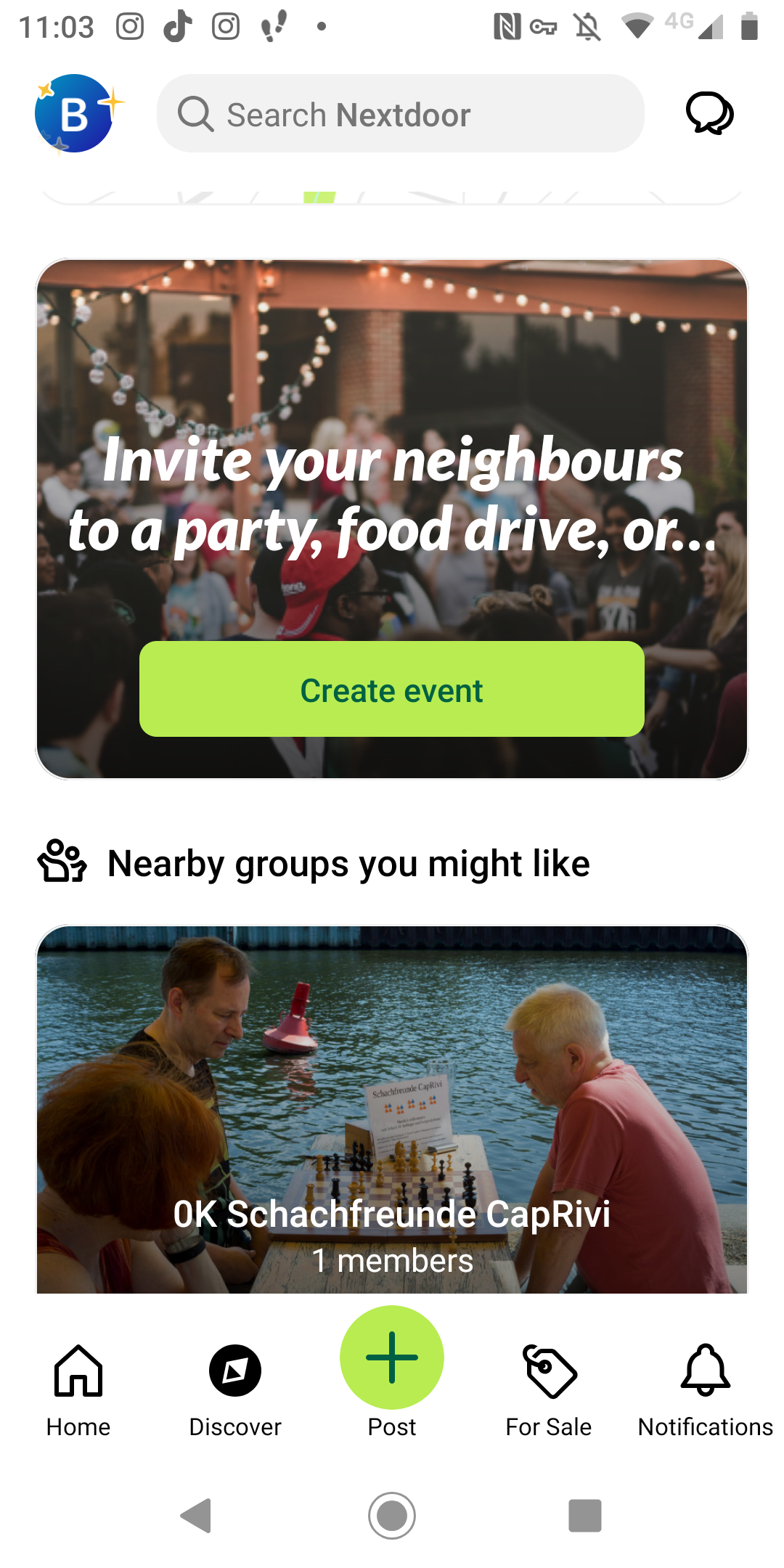Create a new post with the plus button
Screen dimensions: 784x1568
[392, 1357]
